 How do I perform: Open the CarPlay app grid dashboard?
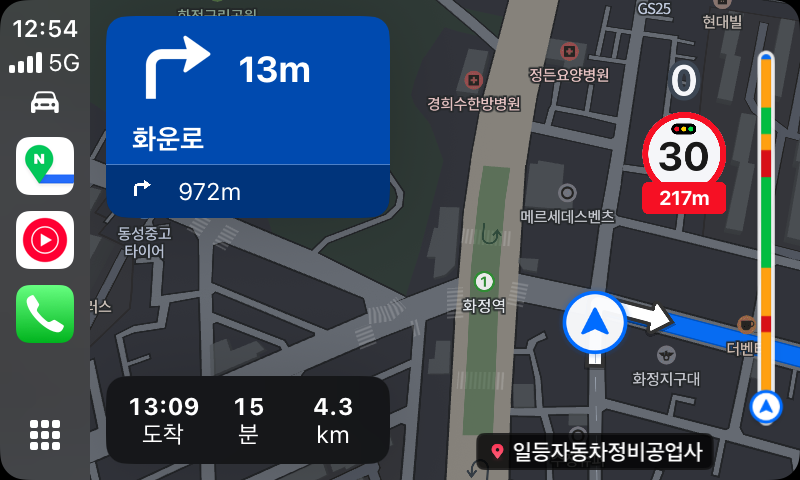pyautogui.click(x=45, y=435)
